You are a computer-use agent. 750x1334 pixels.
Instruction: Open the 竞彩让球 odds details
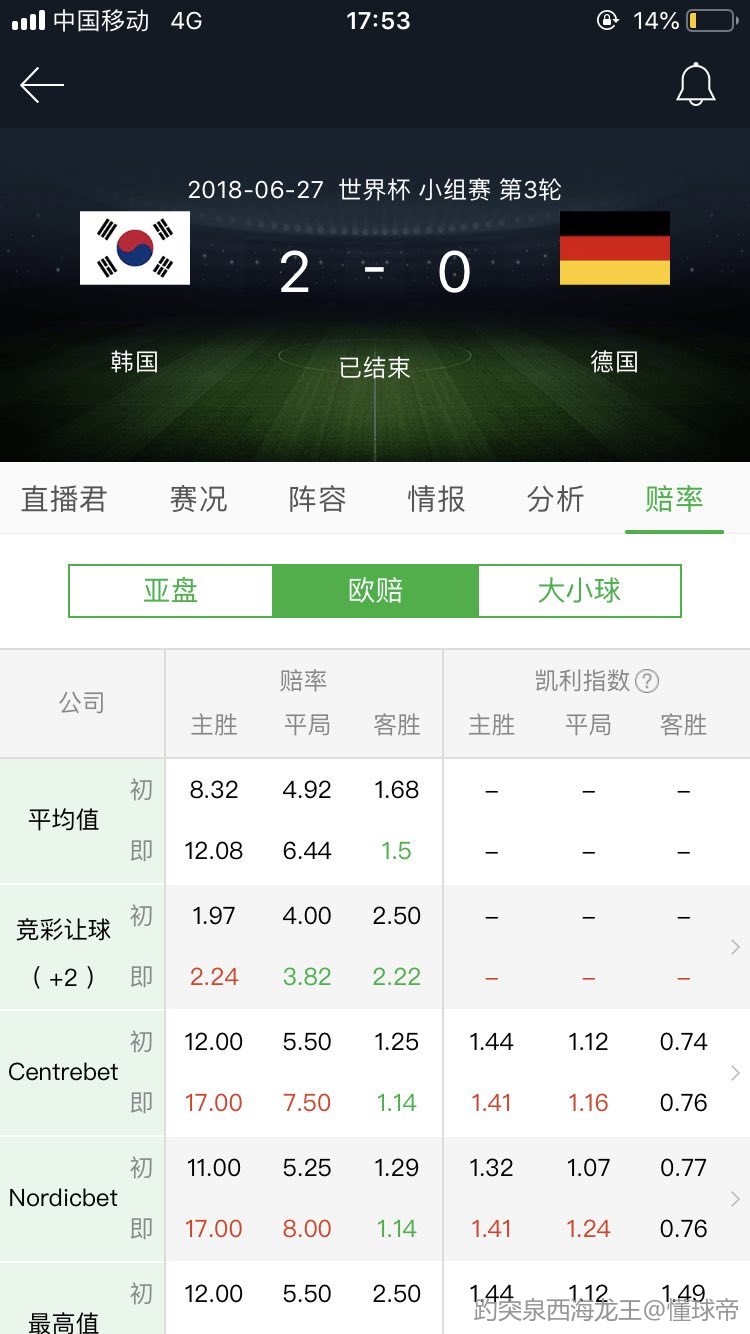click(x=735, y=946)
